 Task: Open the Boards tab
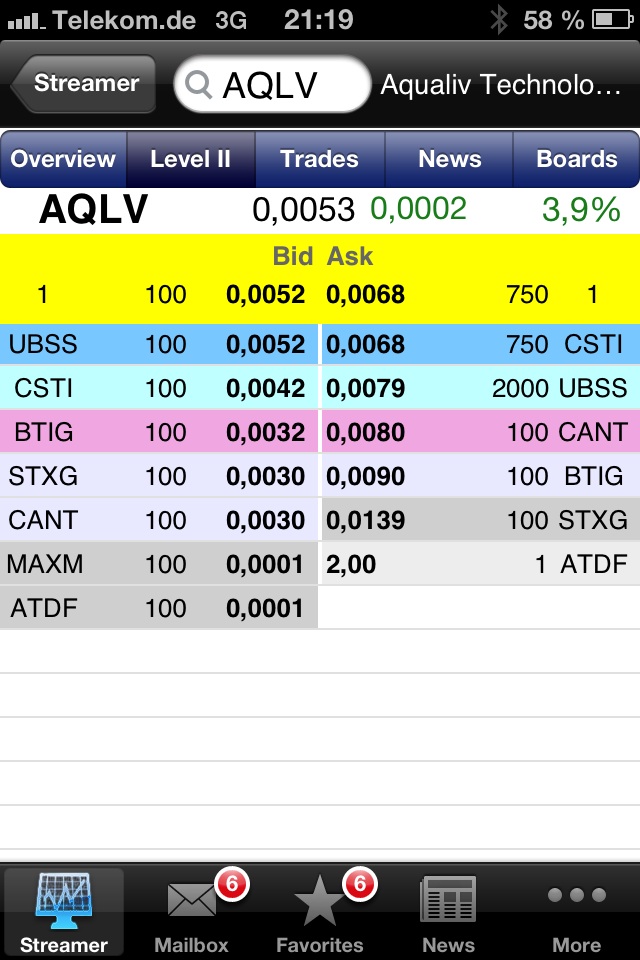[576, 159]
